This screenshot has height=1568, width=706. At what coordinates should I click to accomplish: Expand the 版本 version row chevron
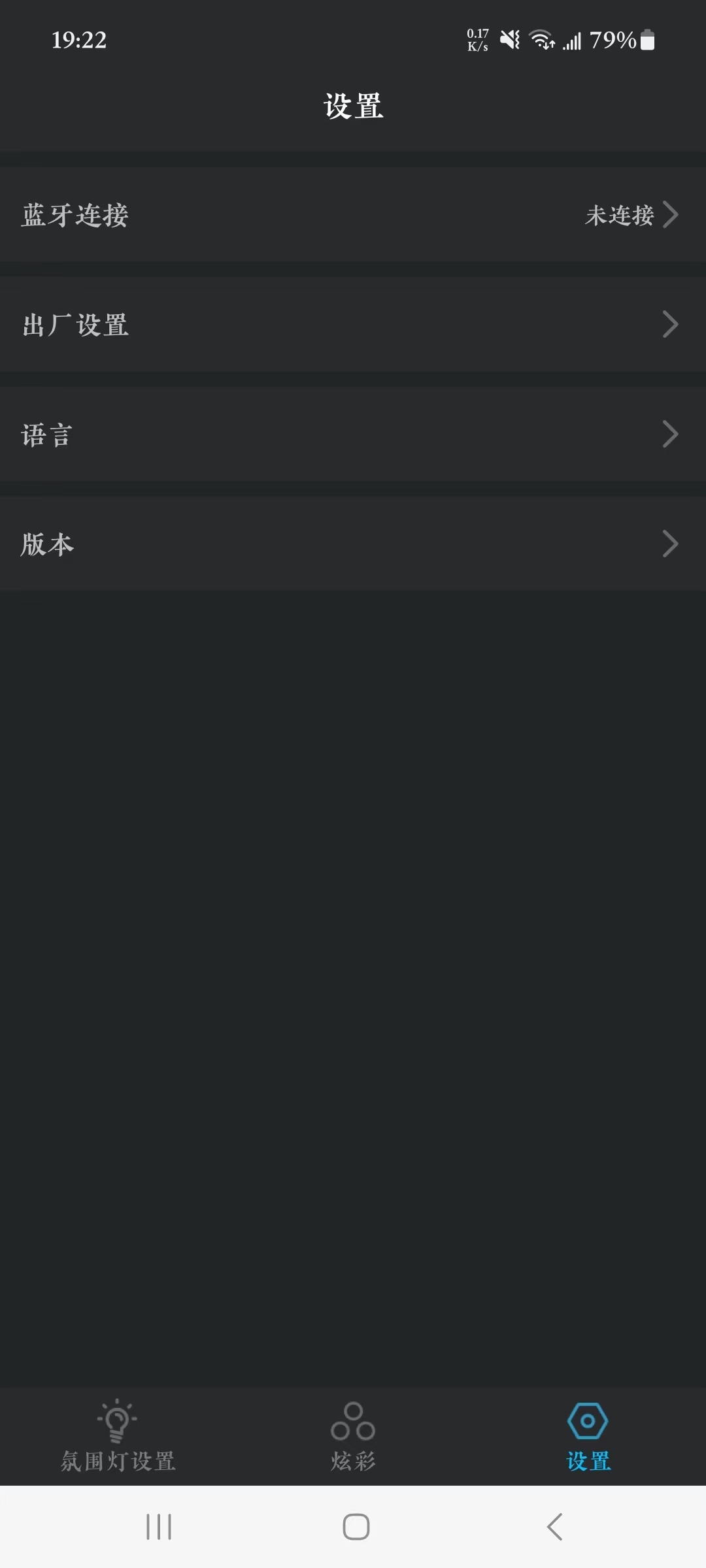pos(671,544)
